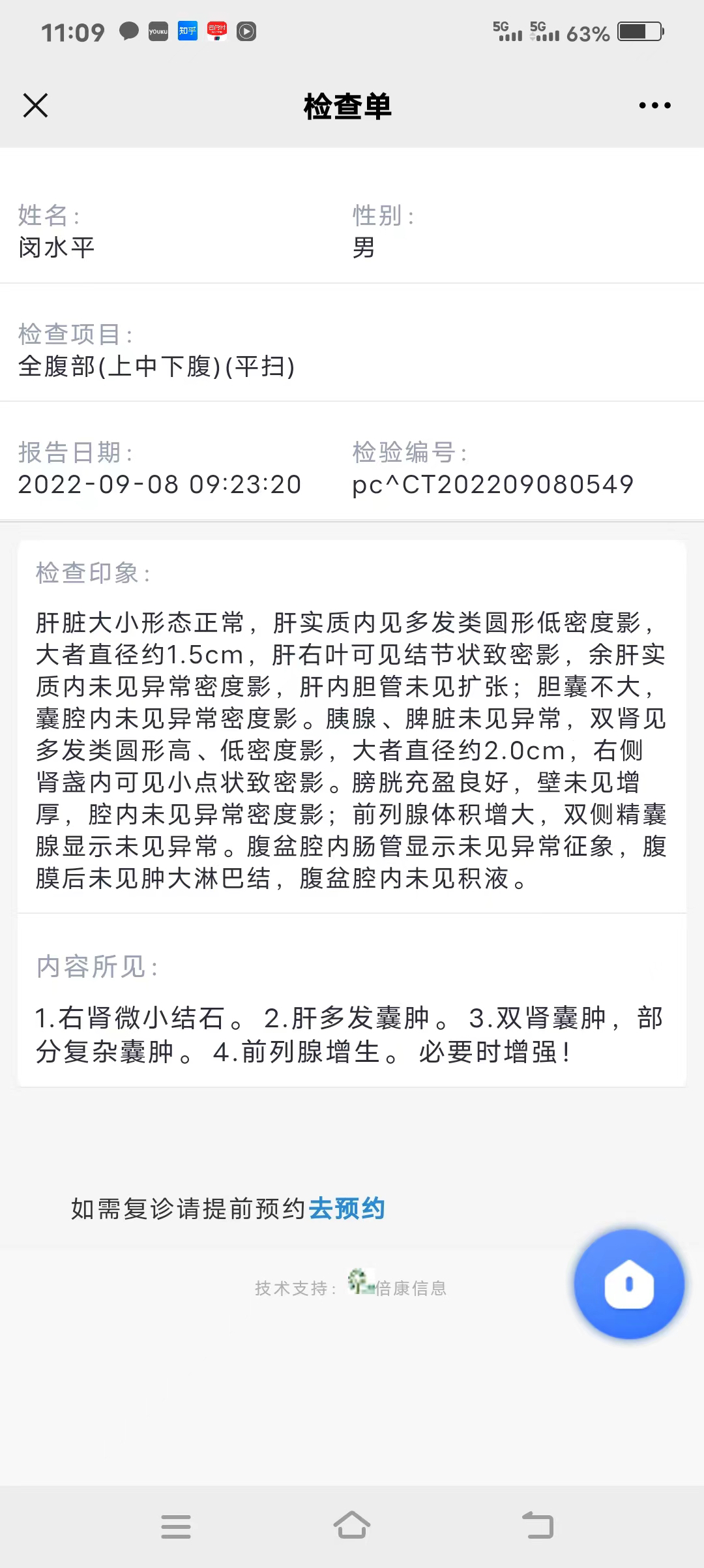704x1568 pixels.
Task: Go back using the system back button
Action: click(538, 1525)
